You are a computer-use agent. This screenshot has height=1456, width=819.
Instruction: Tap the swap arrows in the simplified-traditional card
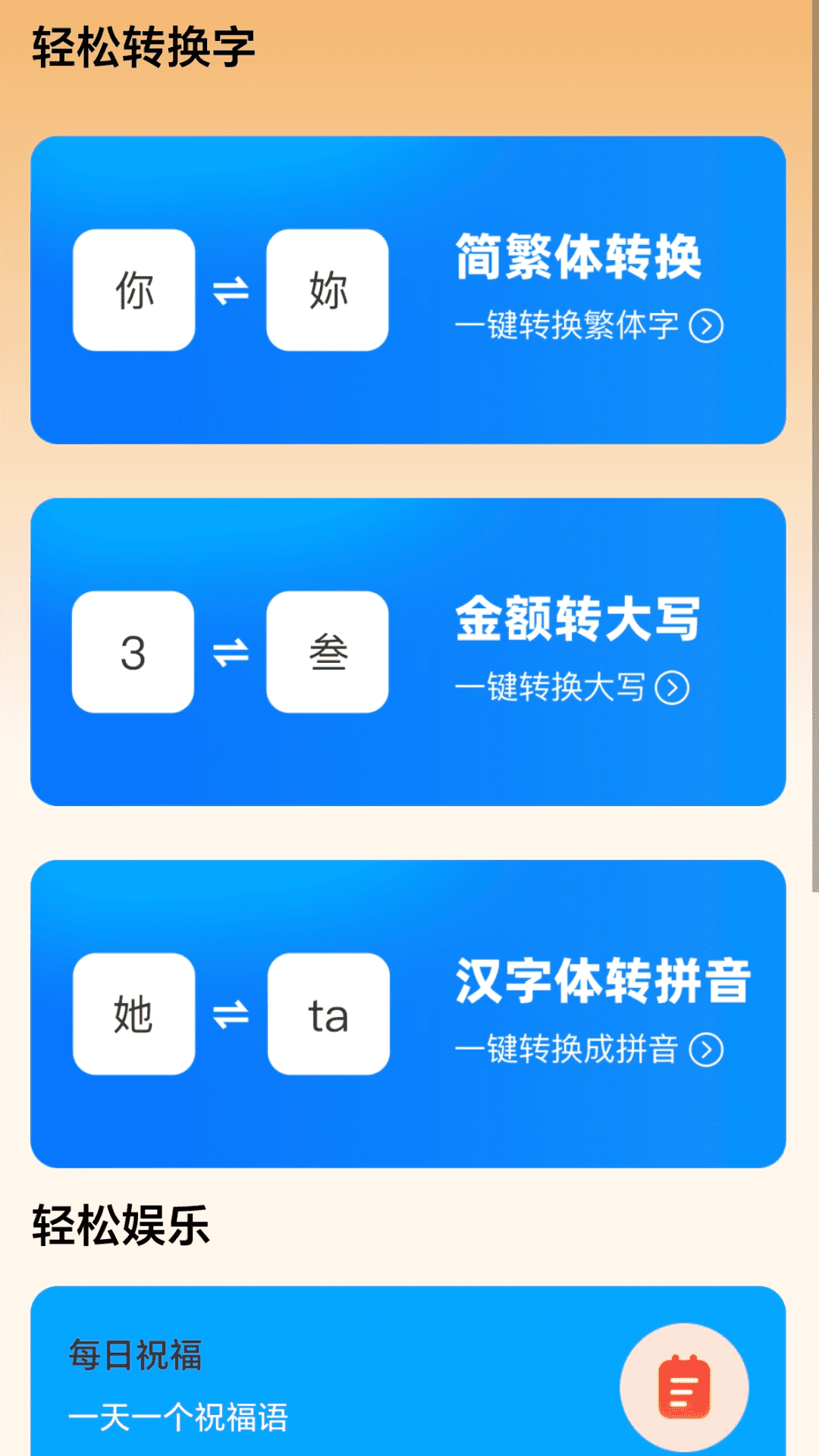click(x=230, y=290)
